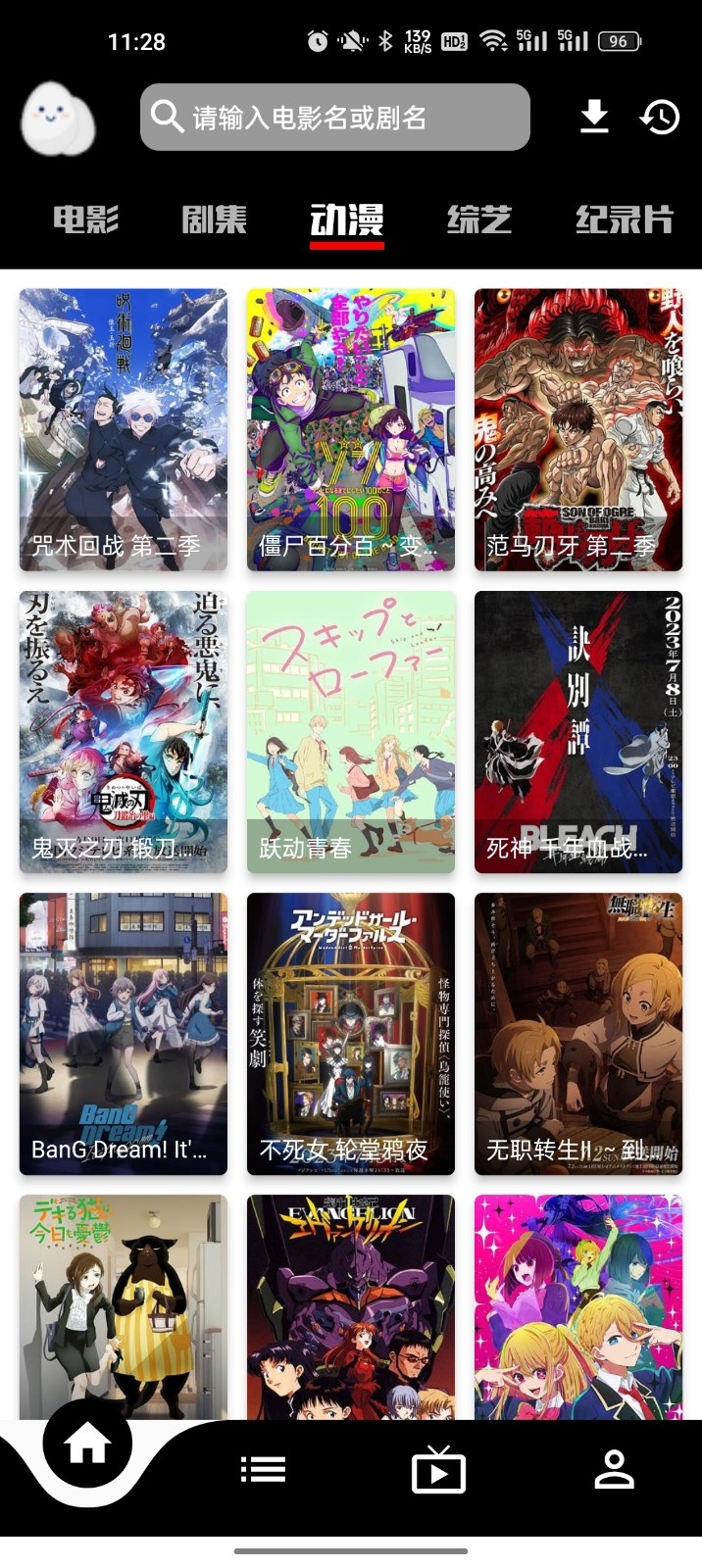Select the 综艺 tab

point(479,220)
